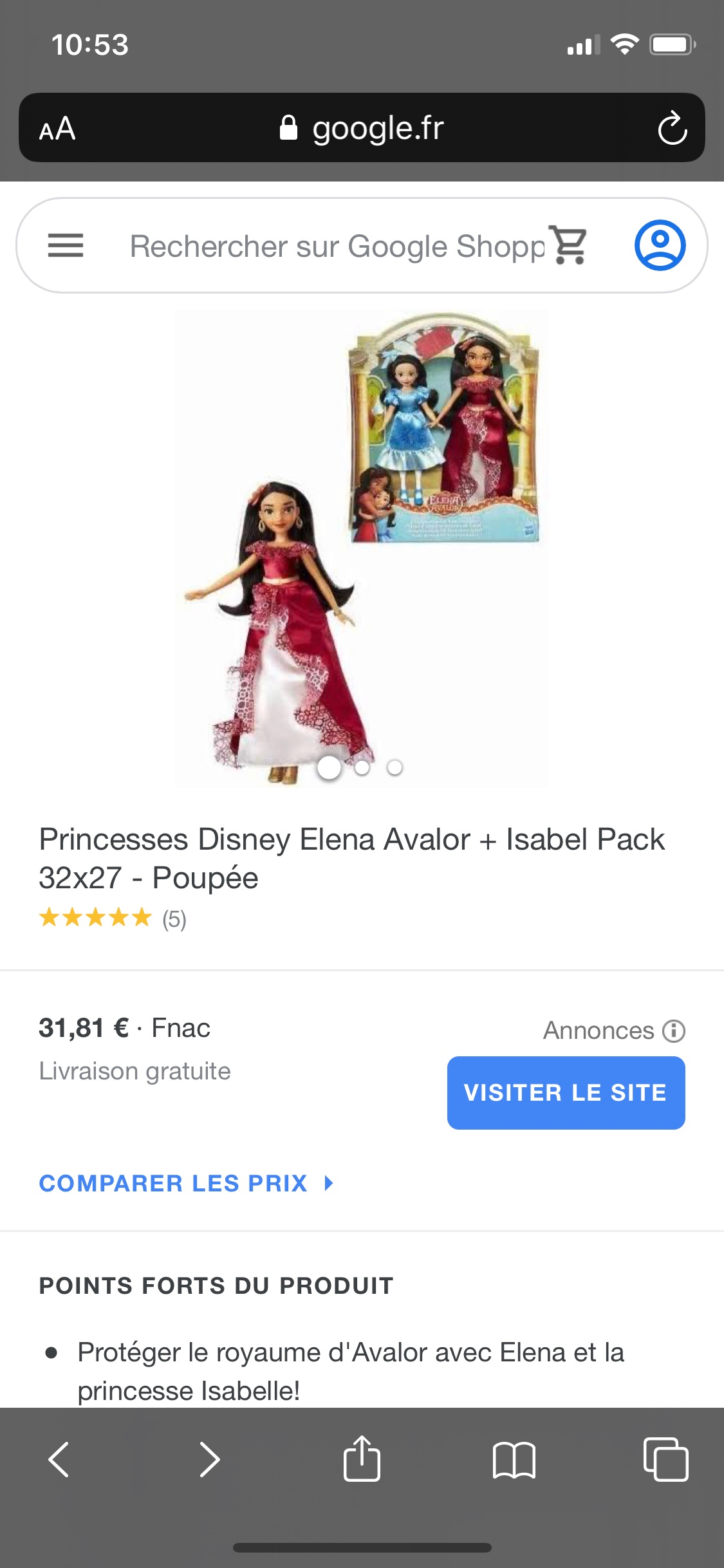Image resolution: width=724 pixels, height=1568 pixels.
Task: Select the third image carousel dot
Action: click(394, 767)
